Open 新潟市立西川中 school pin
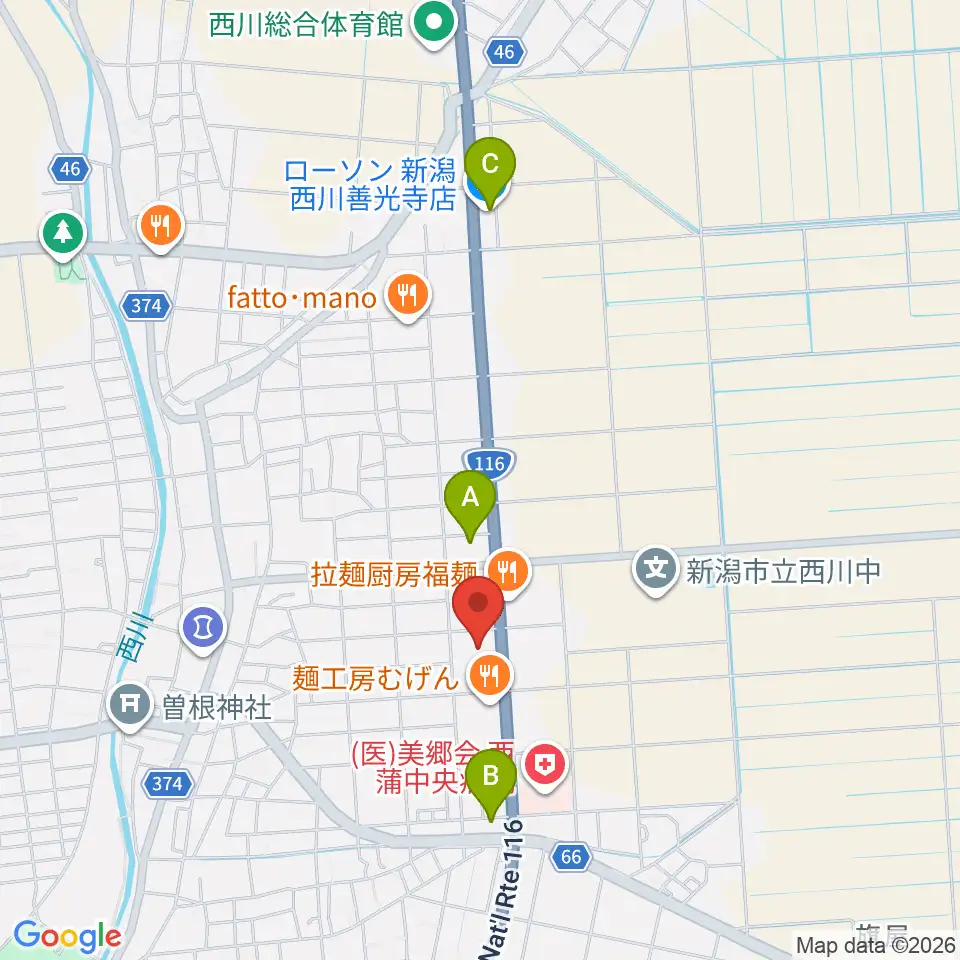This screenshot has height=960, width=960. tap(656, 571)
